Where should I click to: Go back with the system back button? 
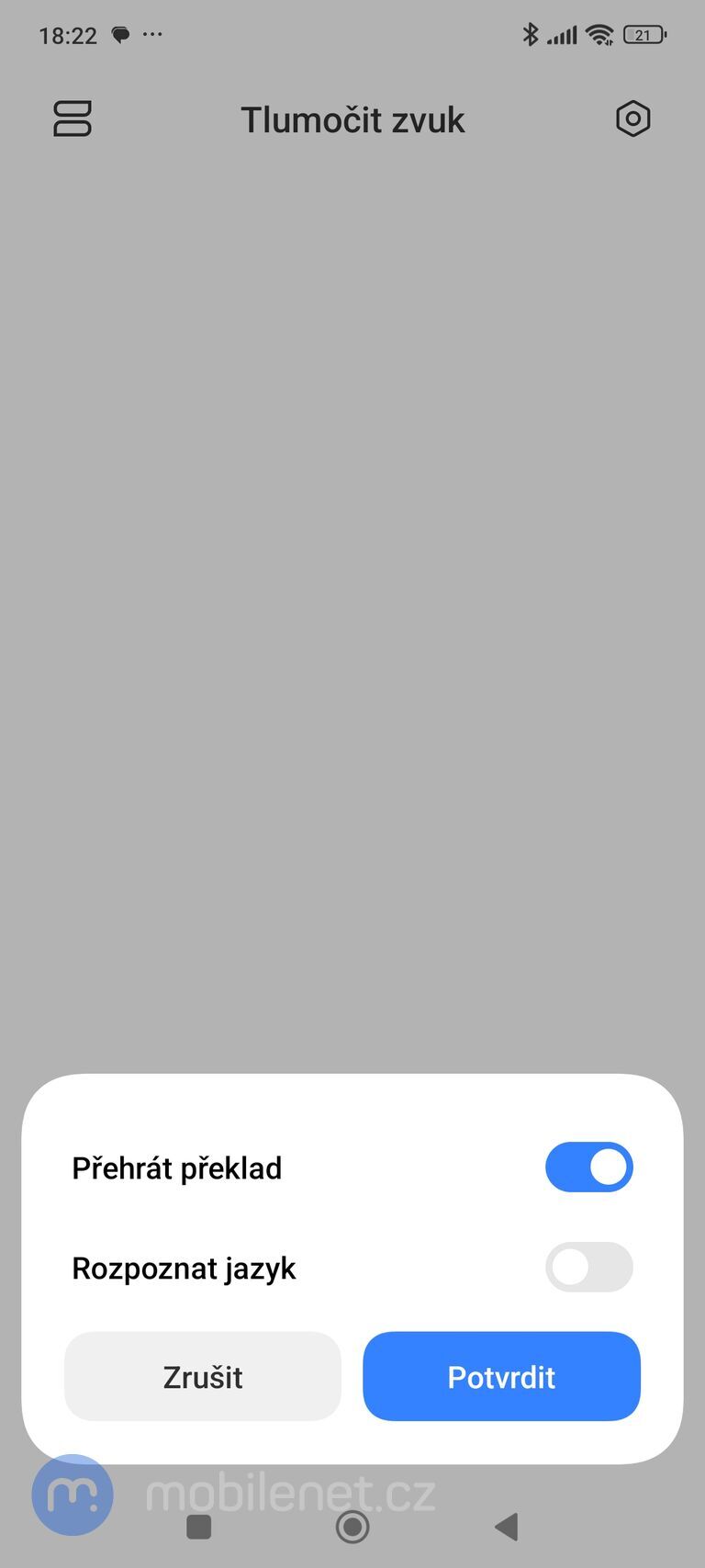507,1527
